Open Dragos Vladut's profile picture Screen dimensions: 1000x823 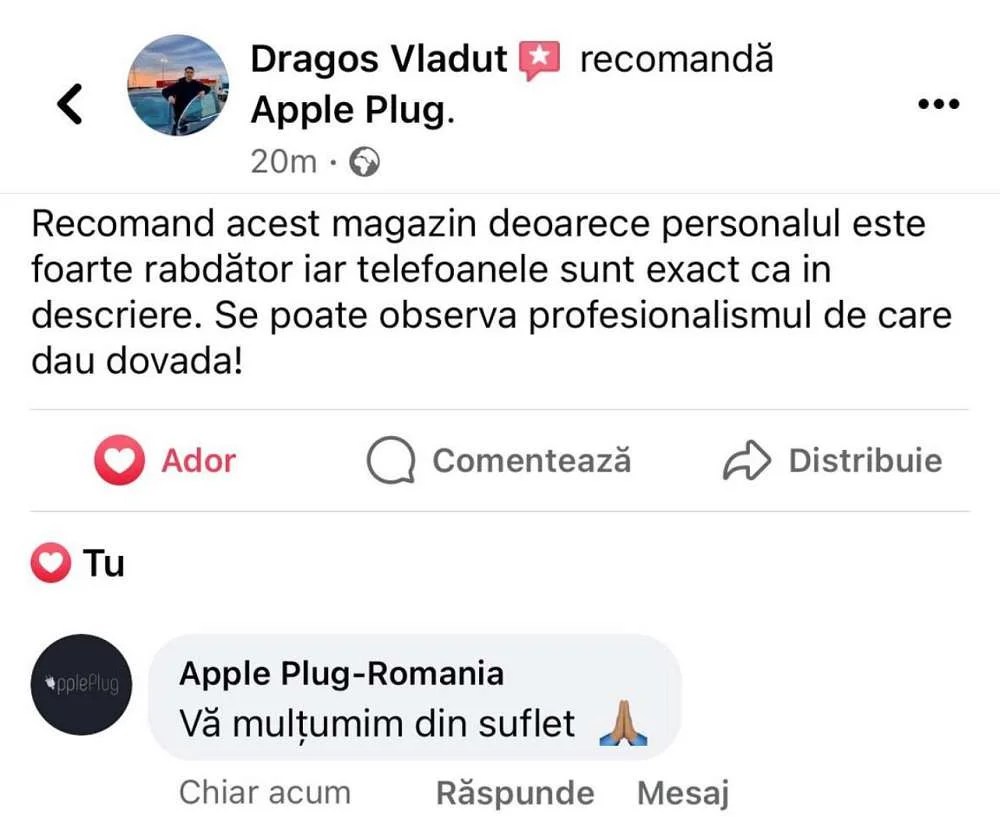(x=178, y=86)
